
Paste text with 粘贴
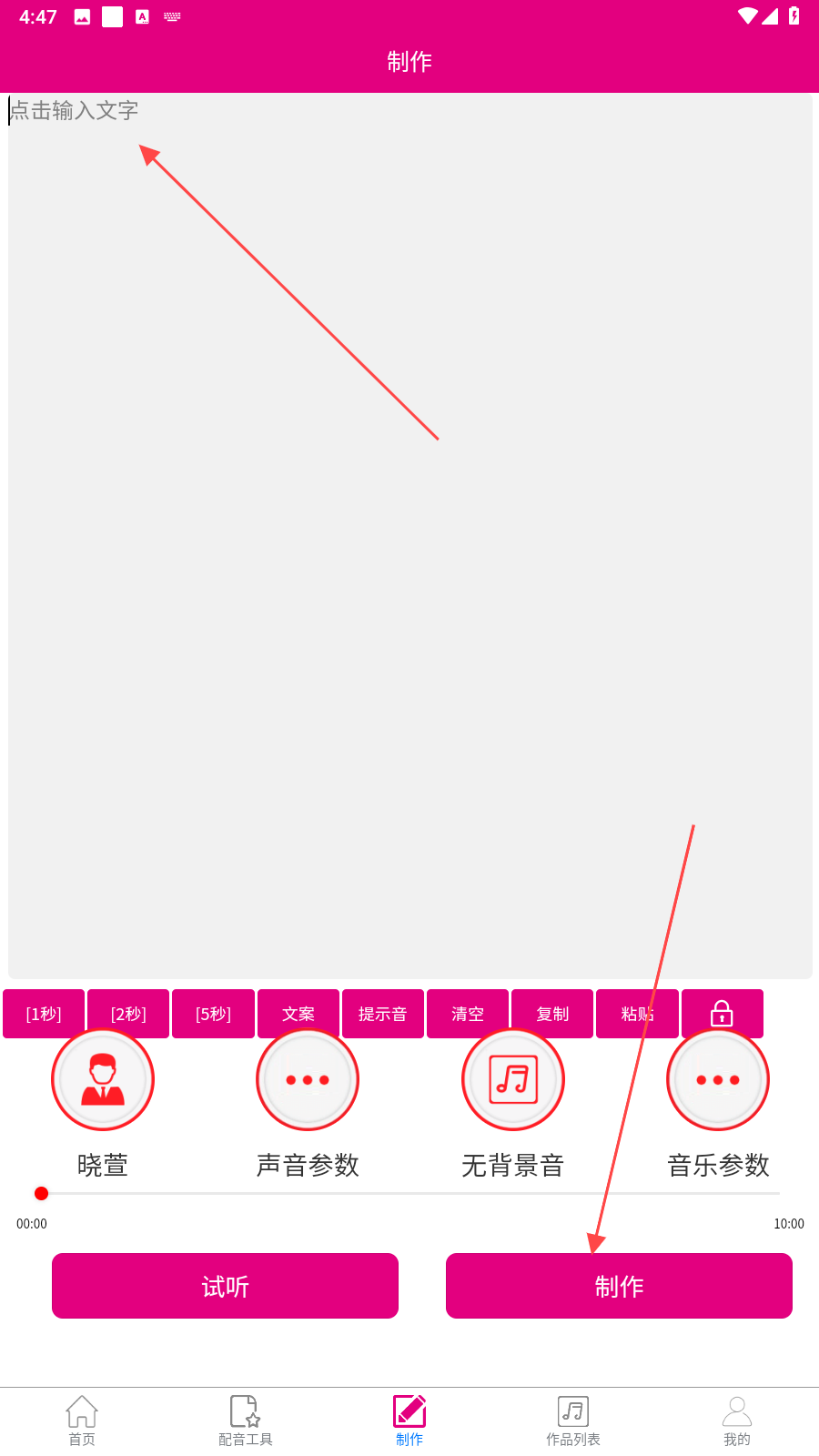[637, 1013]
